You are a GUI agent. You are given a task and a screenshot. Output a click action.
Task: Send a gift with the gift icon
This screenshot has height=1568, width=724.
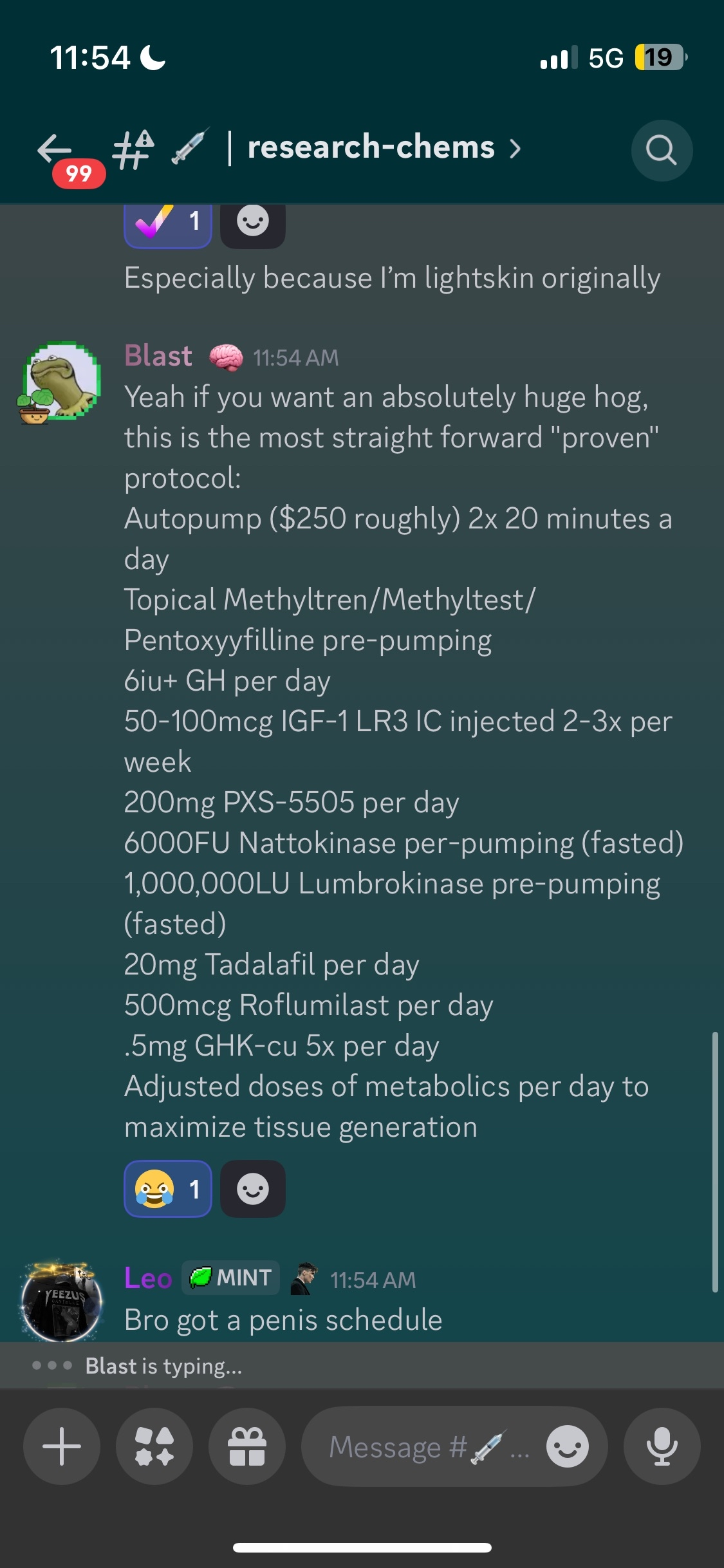click(x=247, y=1446)
